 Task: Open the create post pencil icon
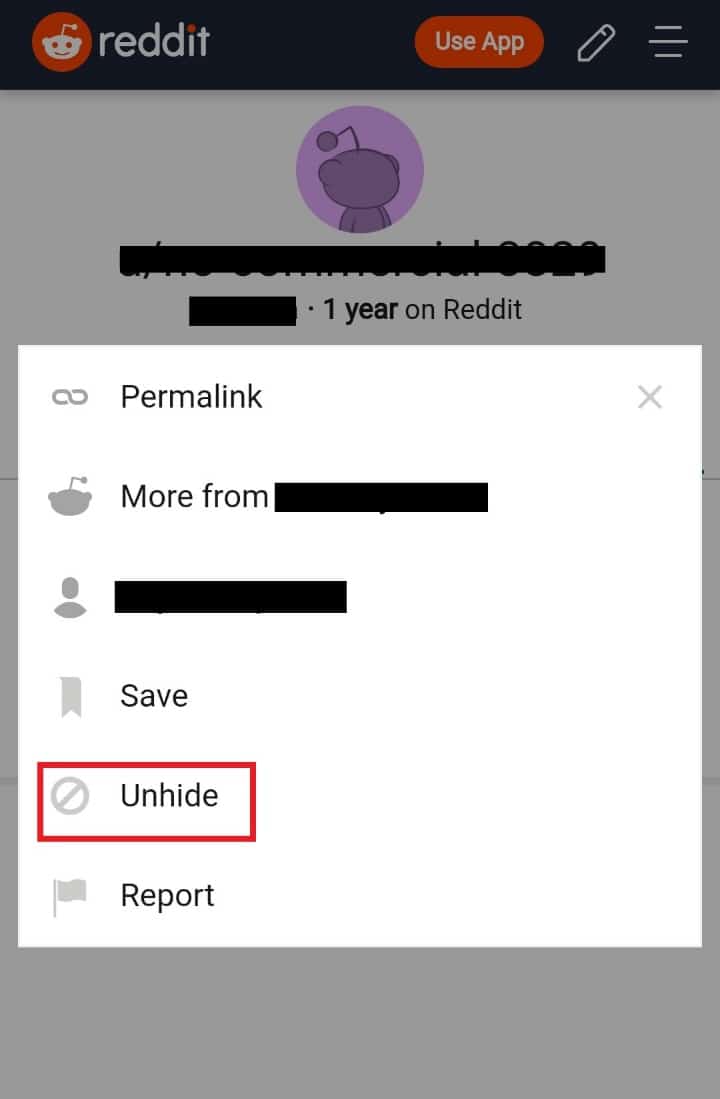(x=596, y=43)
